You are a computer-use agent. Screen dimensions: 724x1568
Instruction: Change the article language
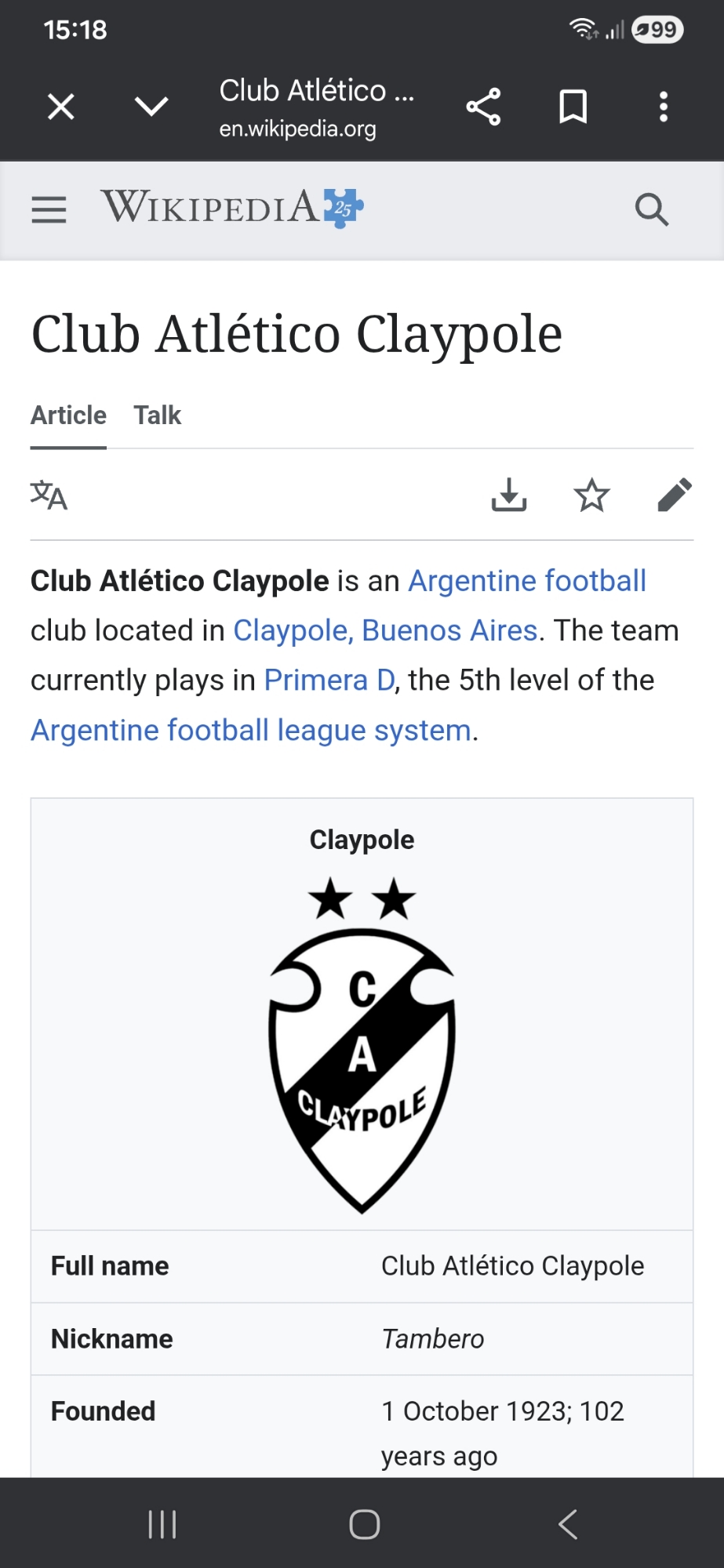(x=49, y=495)
